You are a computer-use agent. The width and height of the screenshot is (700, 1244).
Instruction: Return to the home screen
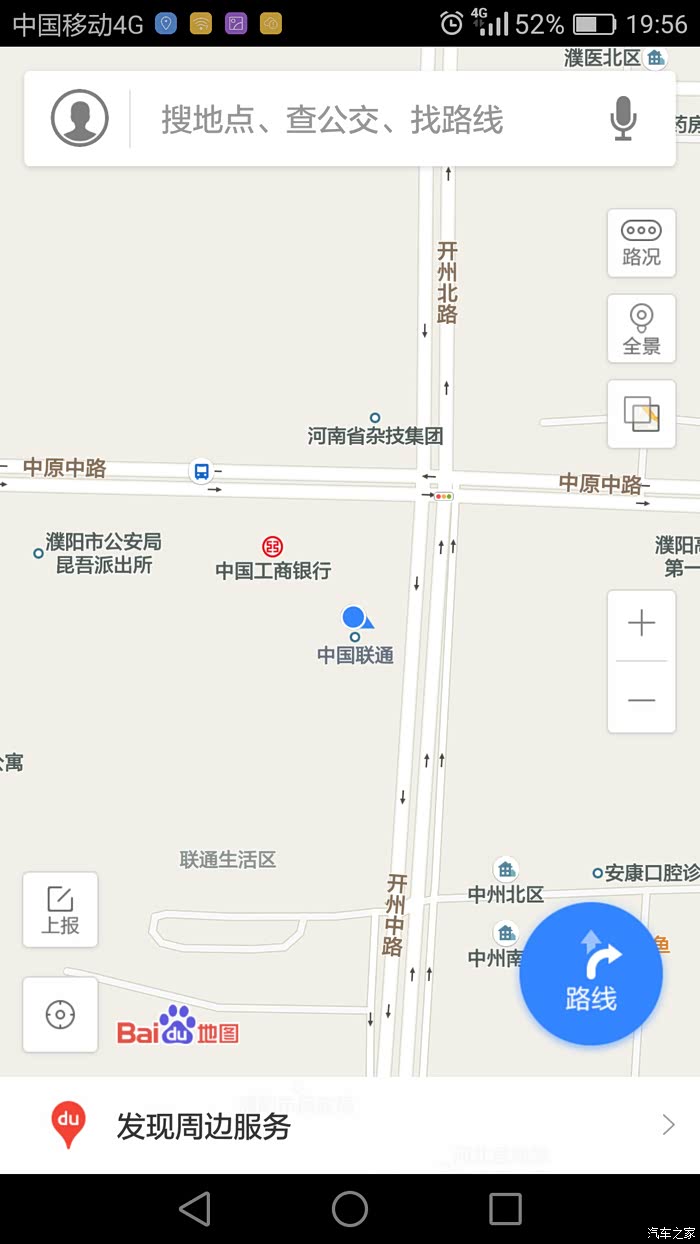click(350, 1209)
